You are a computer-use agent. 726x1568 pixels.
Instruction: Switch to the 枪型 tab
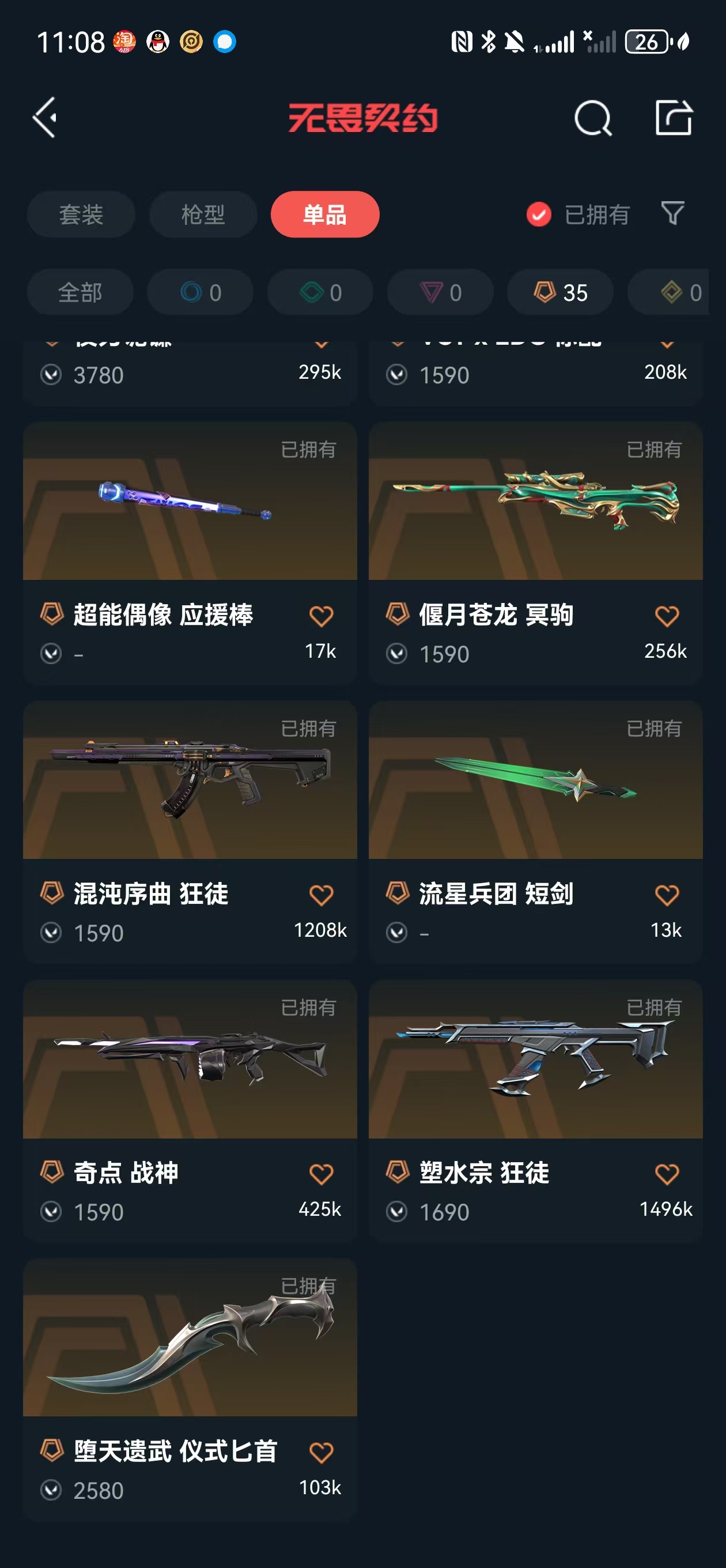pos(203,214)
